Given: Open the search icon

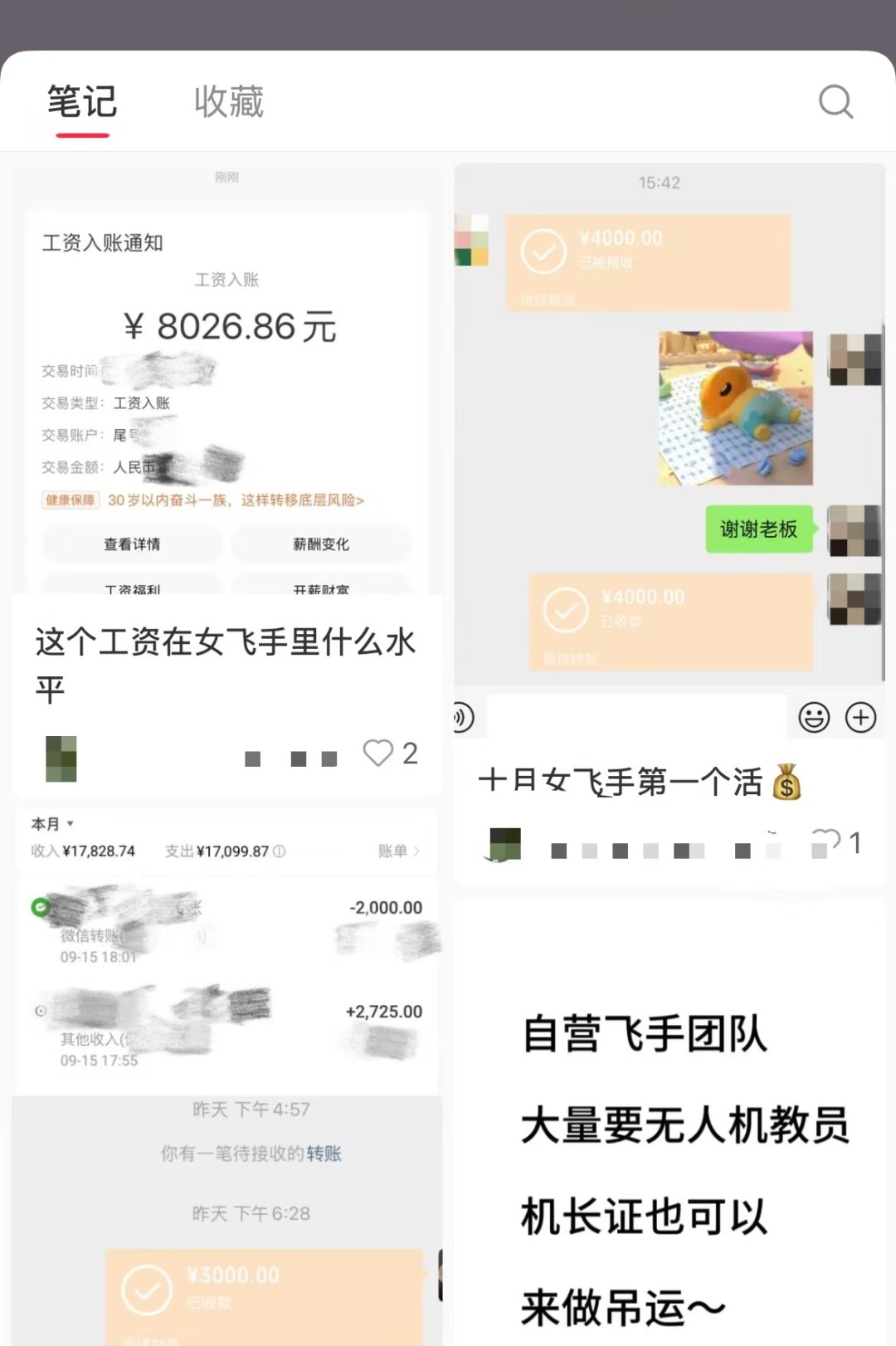Looking at the screenshot, I should tap(835, 102).
